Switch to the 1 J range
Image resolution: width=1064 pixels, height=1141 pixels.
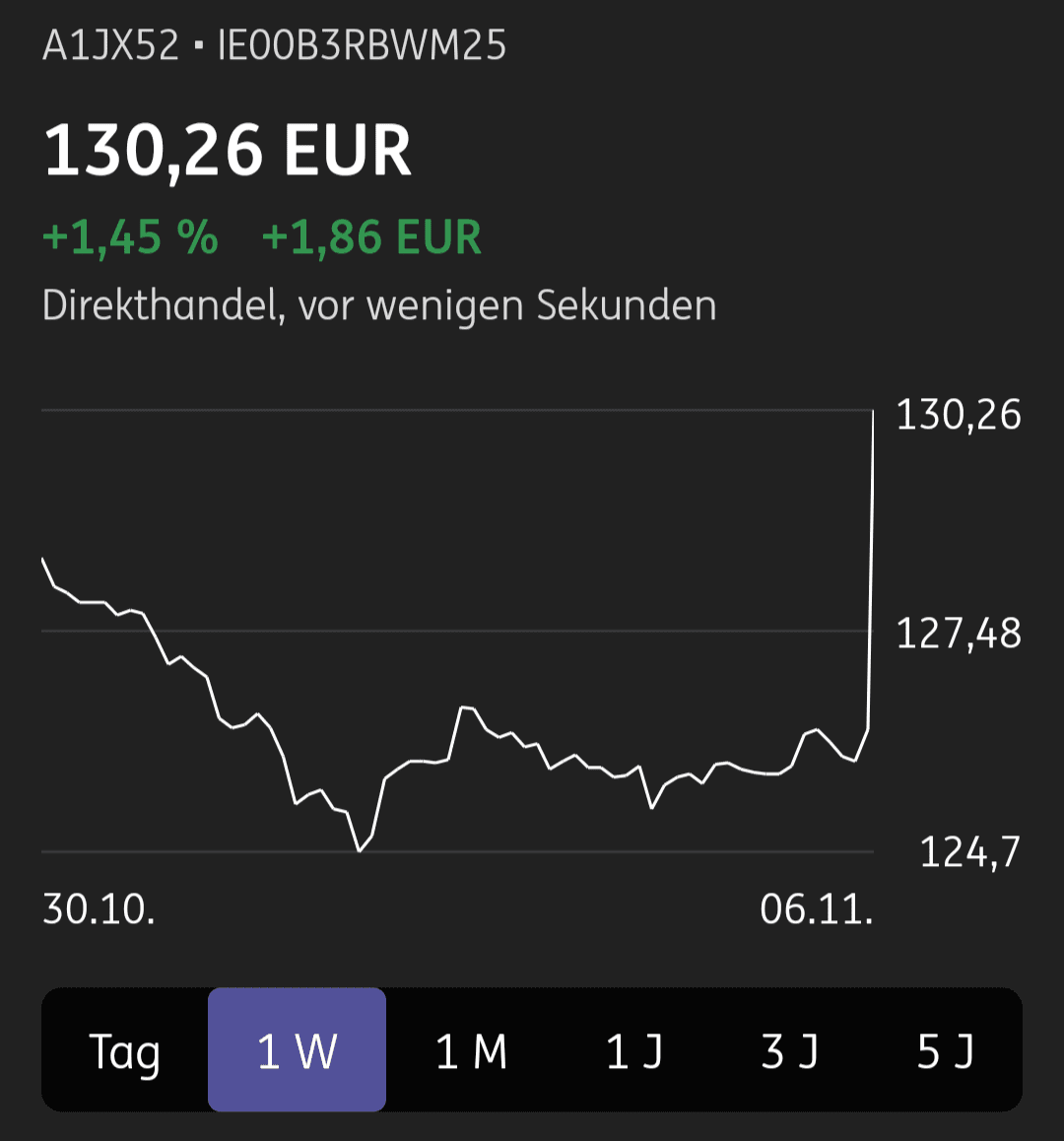pos(633,1051)
